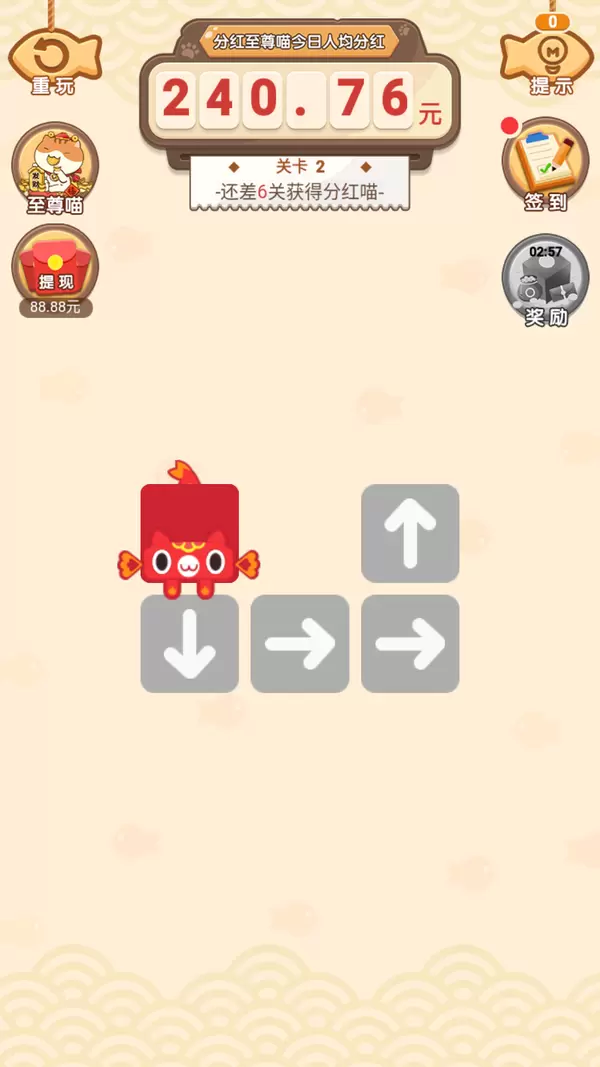Open the 提示 hint button

(549, 58)
